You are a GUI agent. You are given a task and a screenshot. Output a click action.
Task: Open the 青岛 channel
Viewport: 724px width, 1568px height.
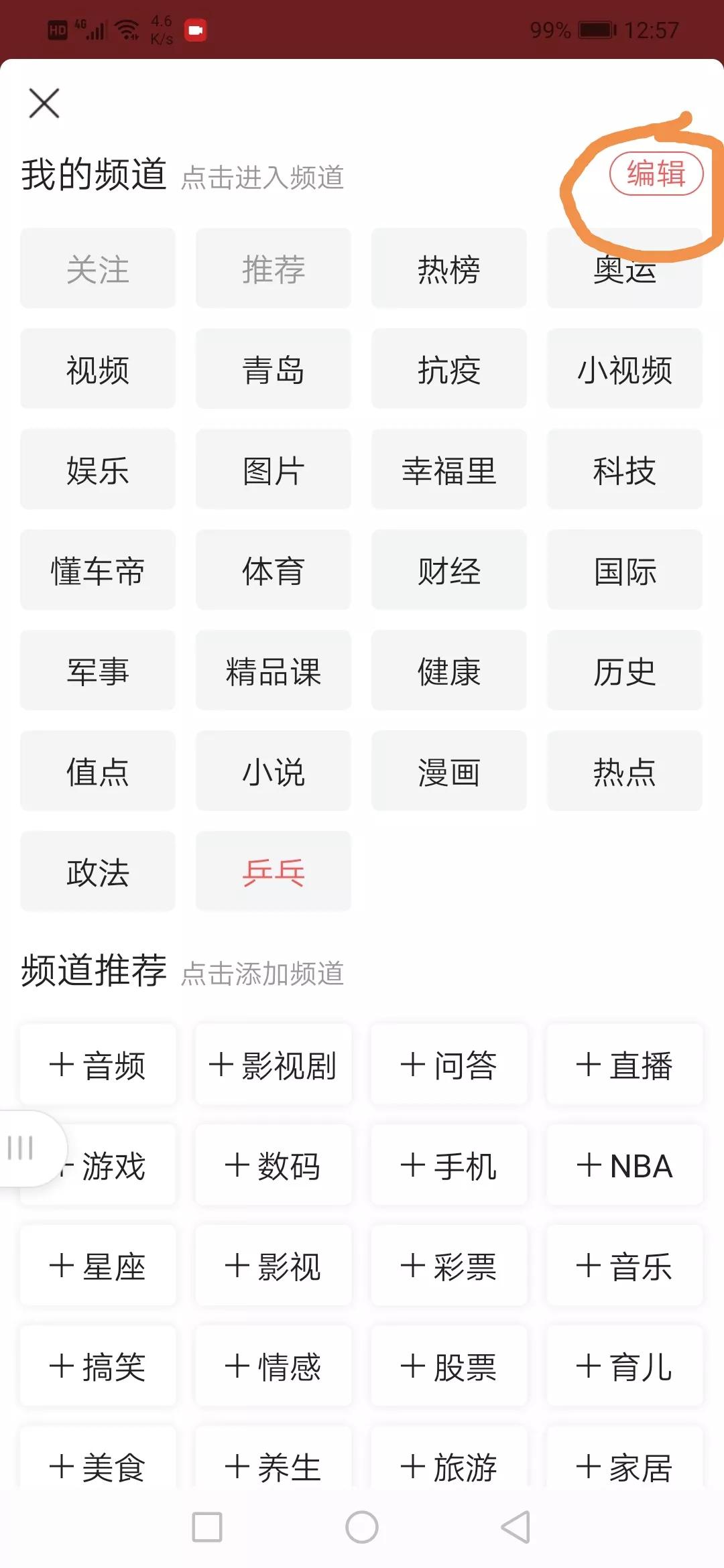click(x=273, y=370)
